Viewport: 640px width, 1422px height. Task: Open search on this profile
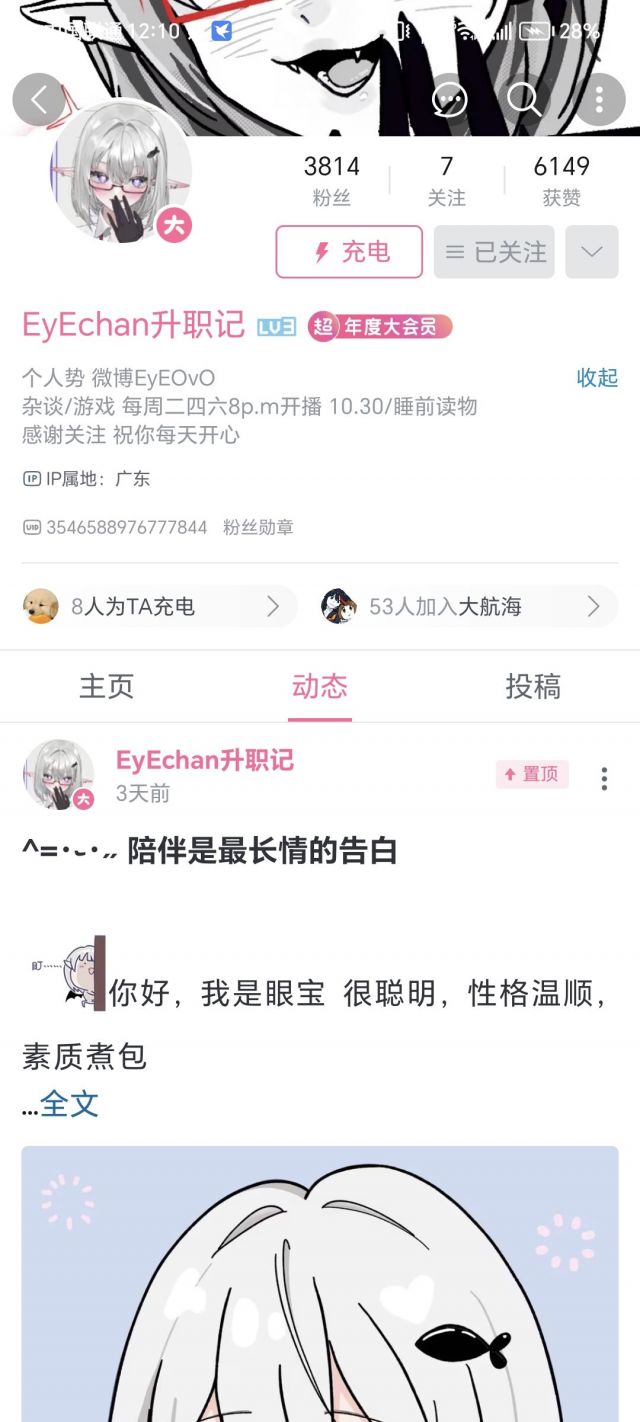[x=523, y=100]
